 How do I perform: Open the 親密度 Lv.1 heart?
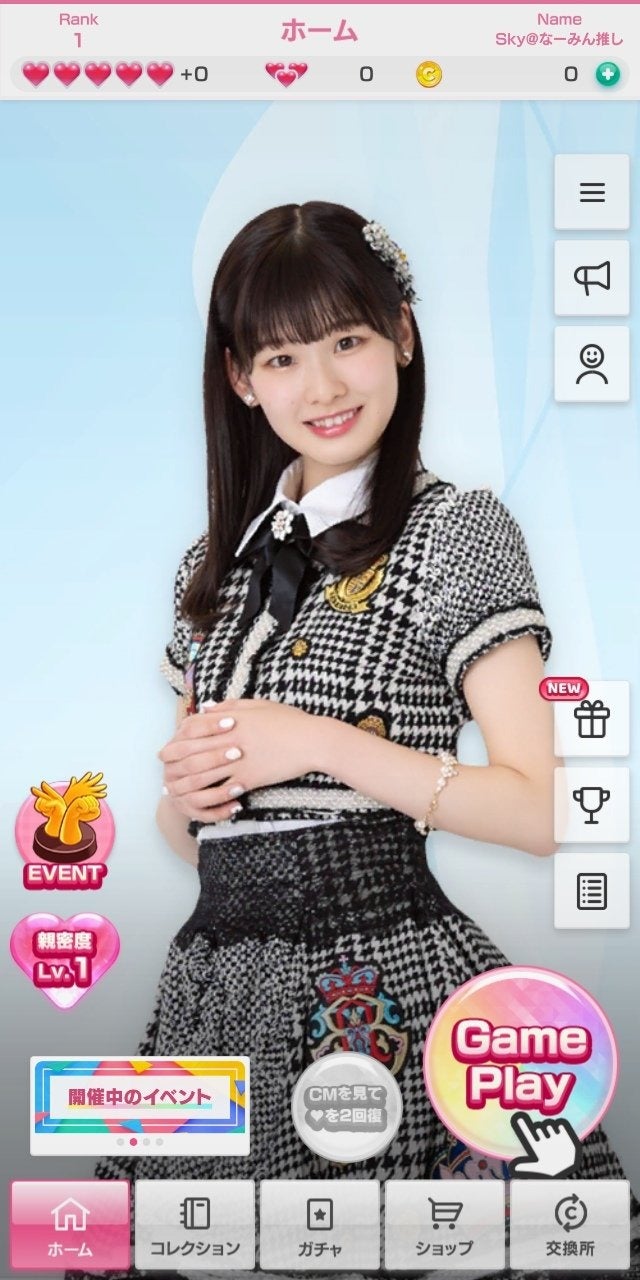(65, 960)
